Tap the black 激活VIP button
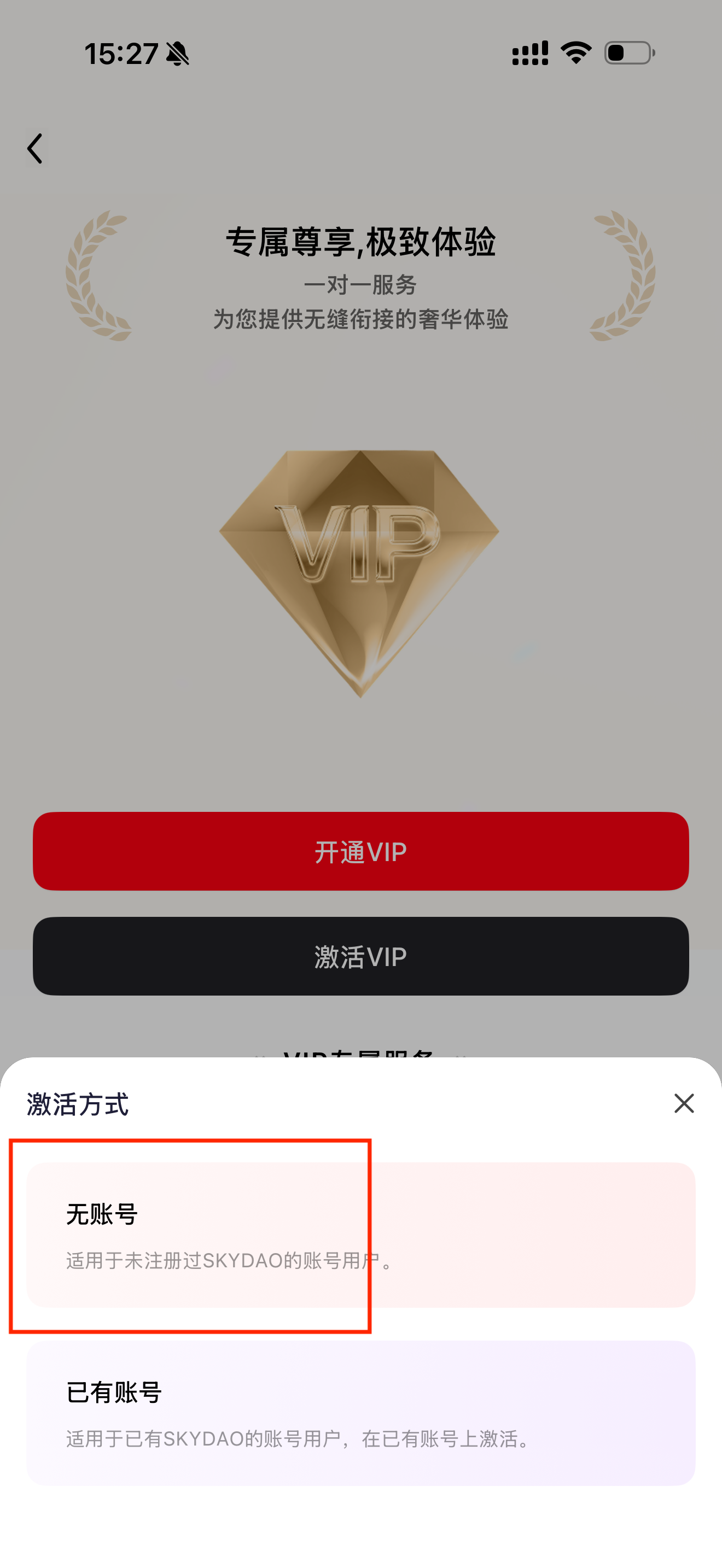 360,956
